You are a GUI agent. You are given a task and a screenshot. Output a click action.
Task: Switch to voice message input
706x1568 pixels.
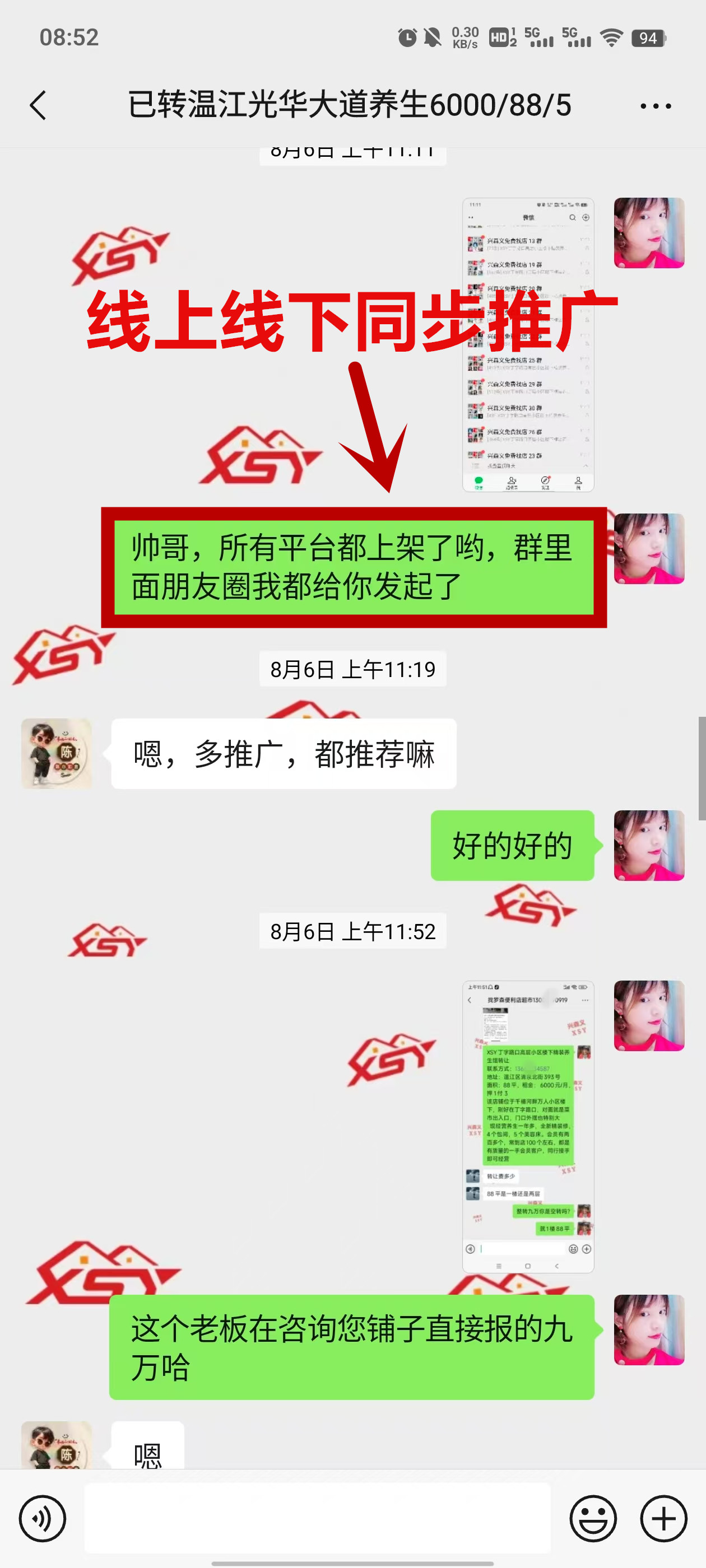pyautogui.click(x=42, y=1519)
